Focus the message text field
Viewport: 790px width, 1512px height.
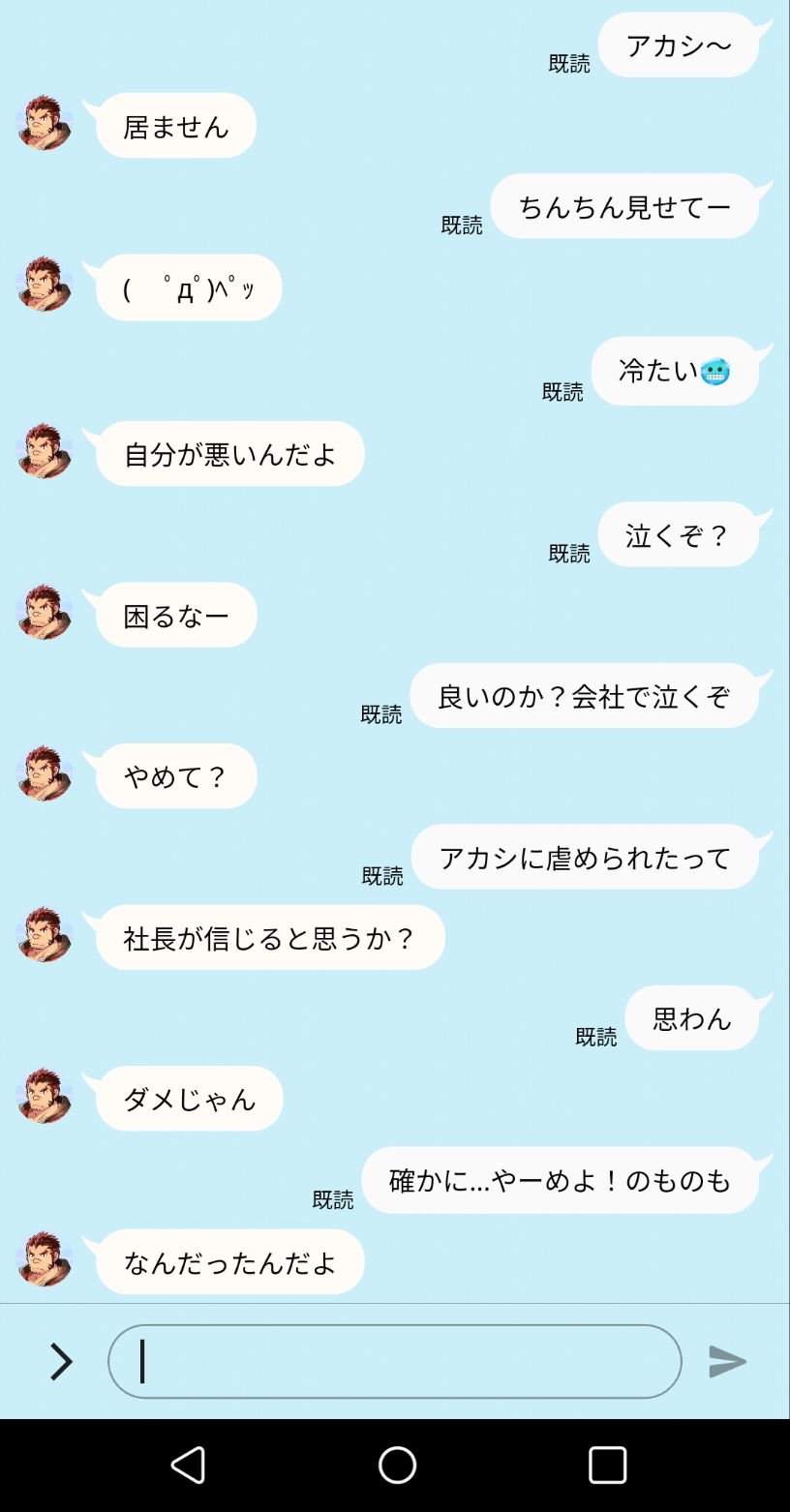click(394, 1362)
